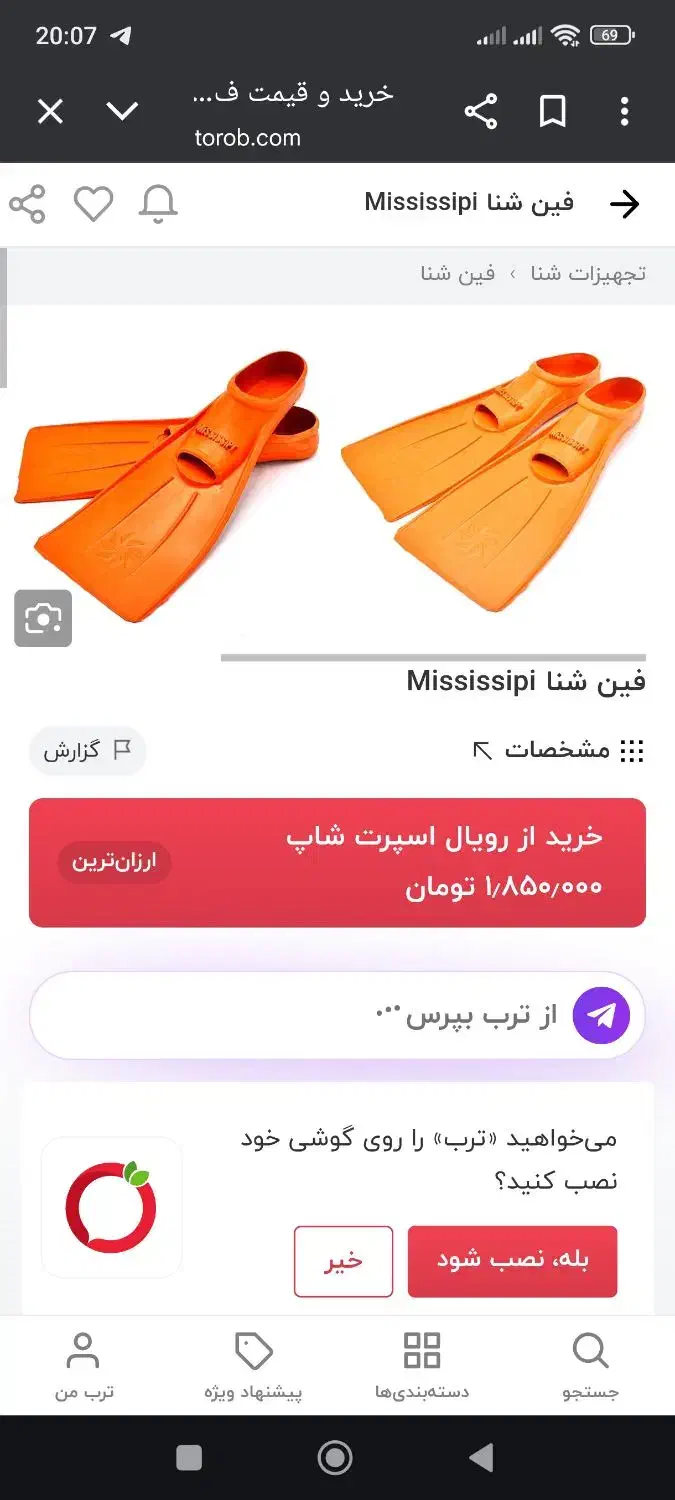Viewport: 675px width, 1500px height.
Task: Tap the از ترب بپرس field
Action: 320,1016
